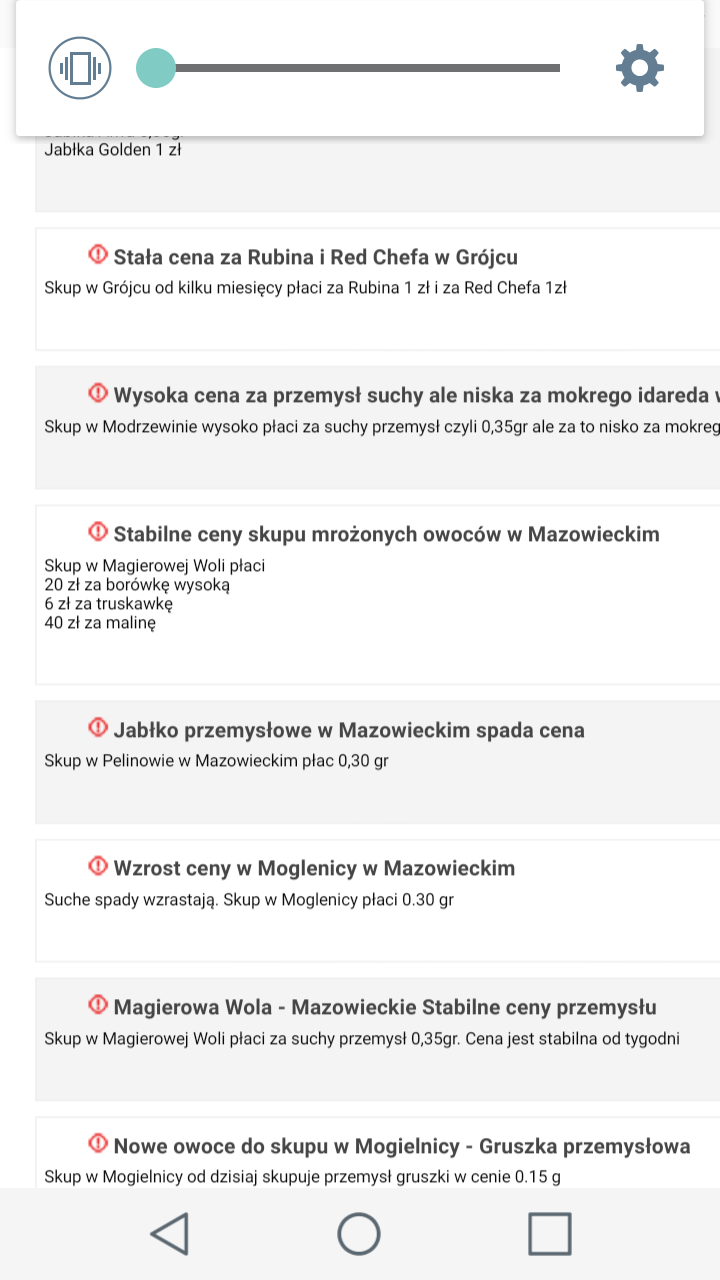
Task: Open volume settings gear
Action: pyautogui.click(x=640, y=69)
